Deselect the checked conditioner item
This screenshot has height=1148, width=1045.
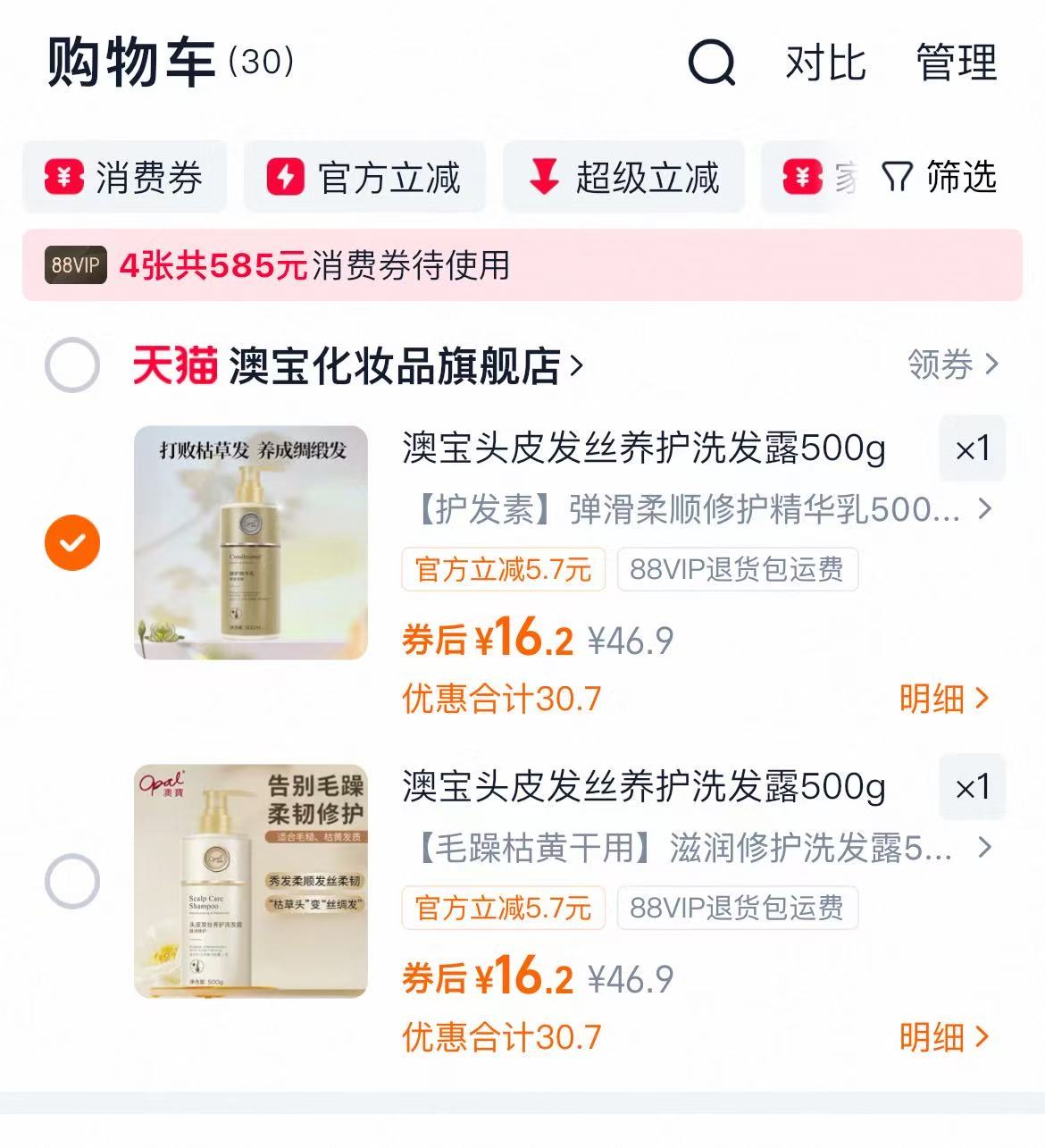tap(71, 543)
